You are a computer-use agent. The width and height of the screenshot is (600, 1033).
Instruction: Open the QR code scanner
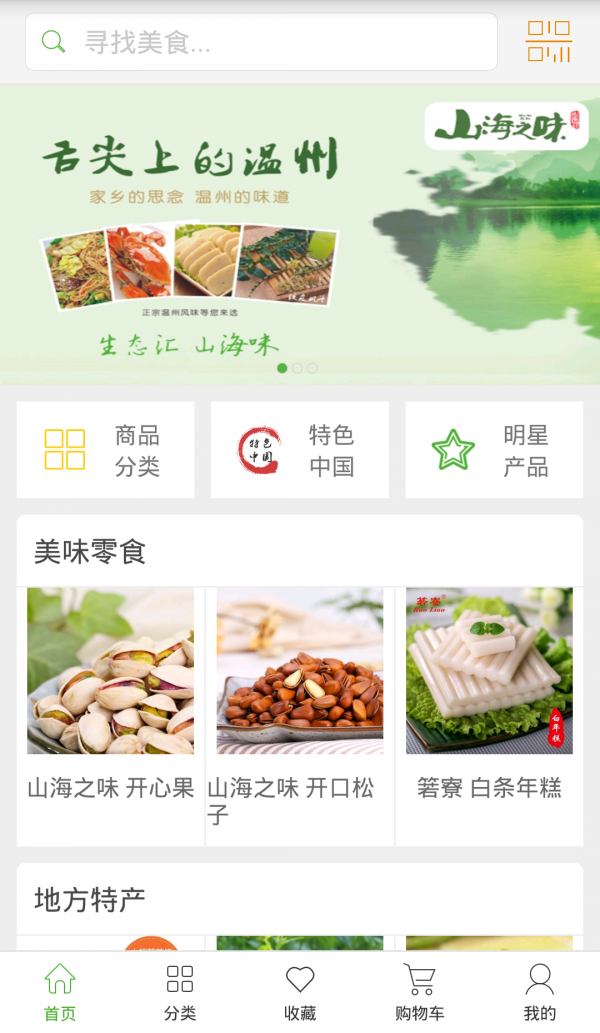tap(548, 42)
